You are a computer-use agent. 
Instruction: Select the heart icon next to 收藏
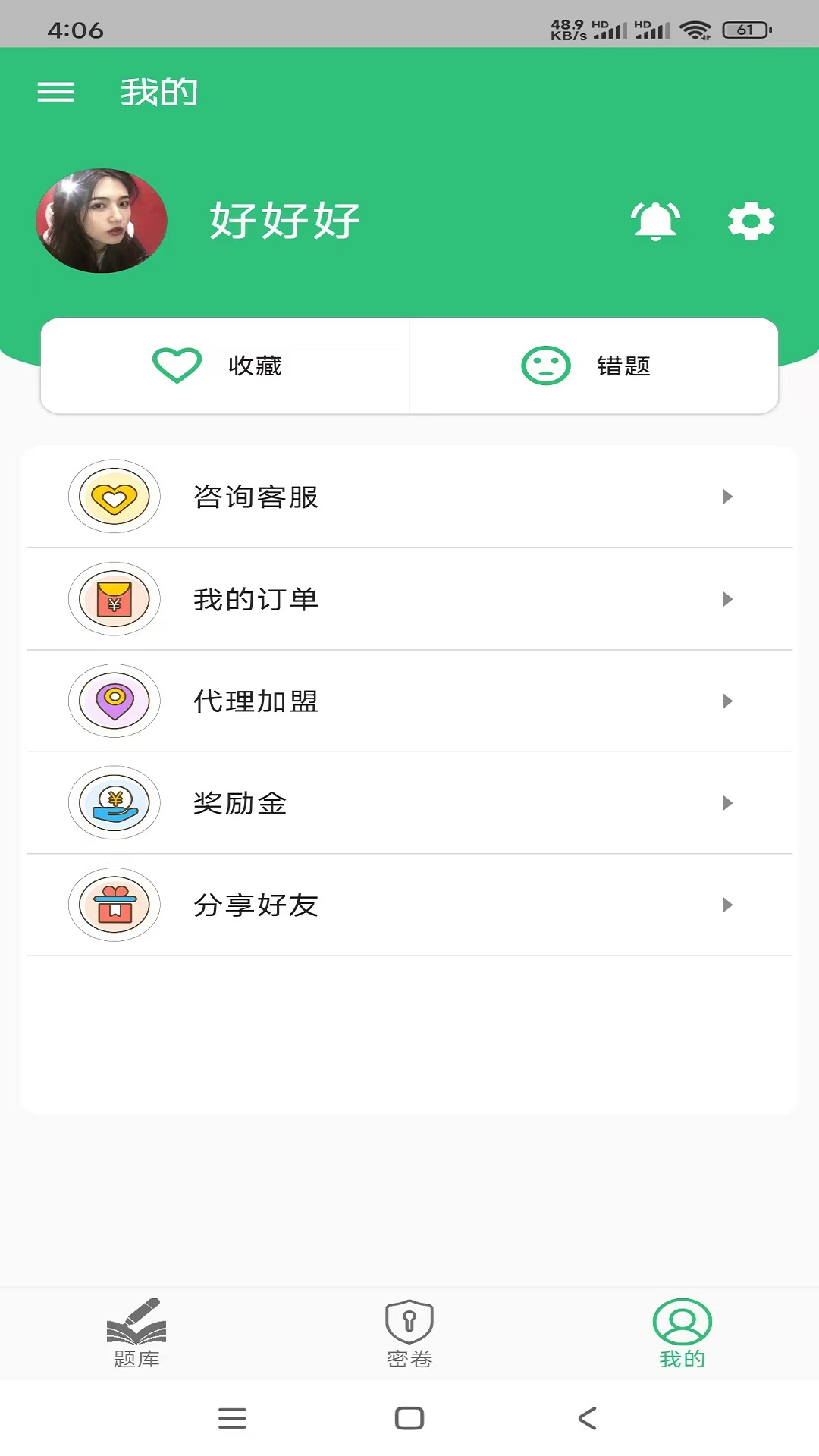[x=175, y=366]
